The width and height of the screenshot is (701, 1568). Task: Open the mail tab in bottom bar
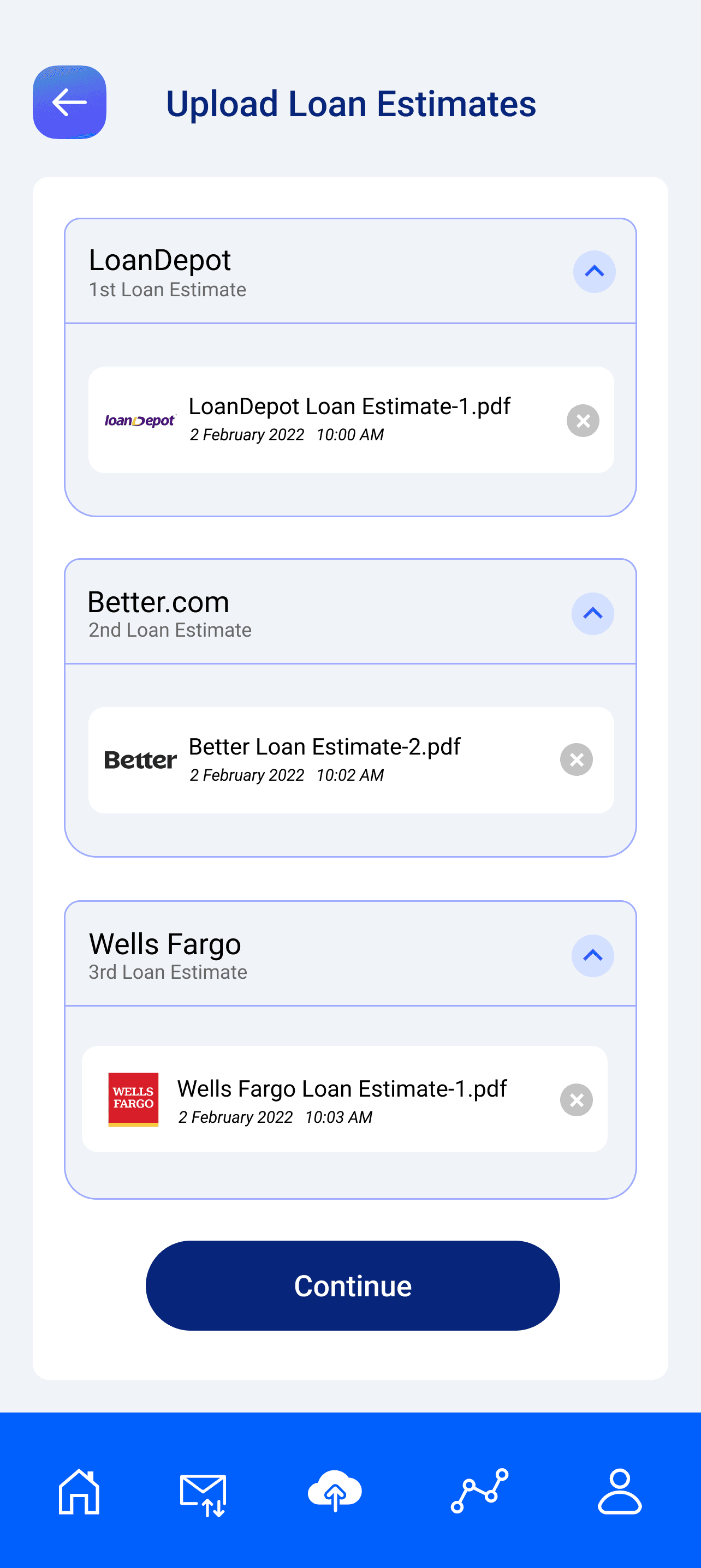coord(204,1493)
